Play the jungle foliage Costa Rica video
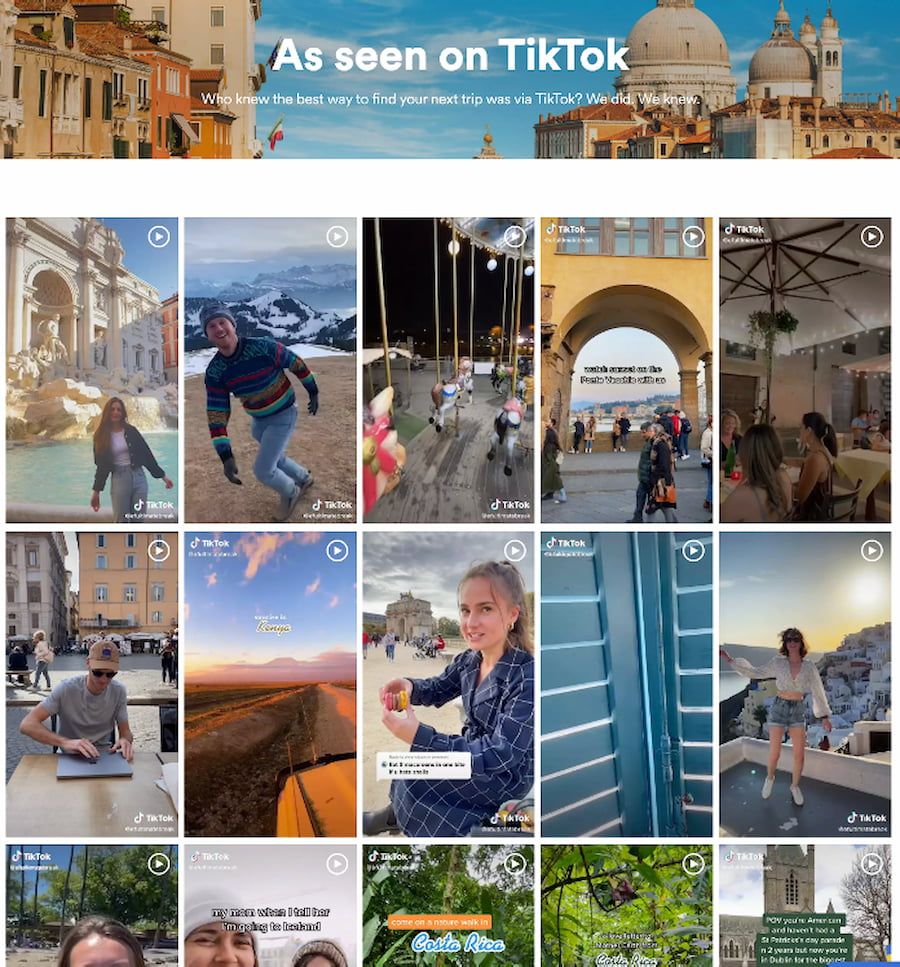Image resolution: width=900 pixels, height=967 pixels. click(x=694, y=864)
